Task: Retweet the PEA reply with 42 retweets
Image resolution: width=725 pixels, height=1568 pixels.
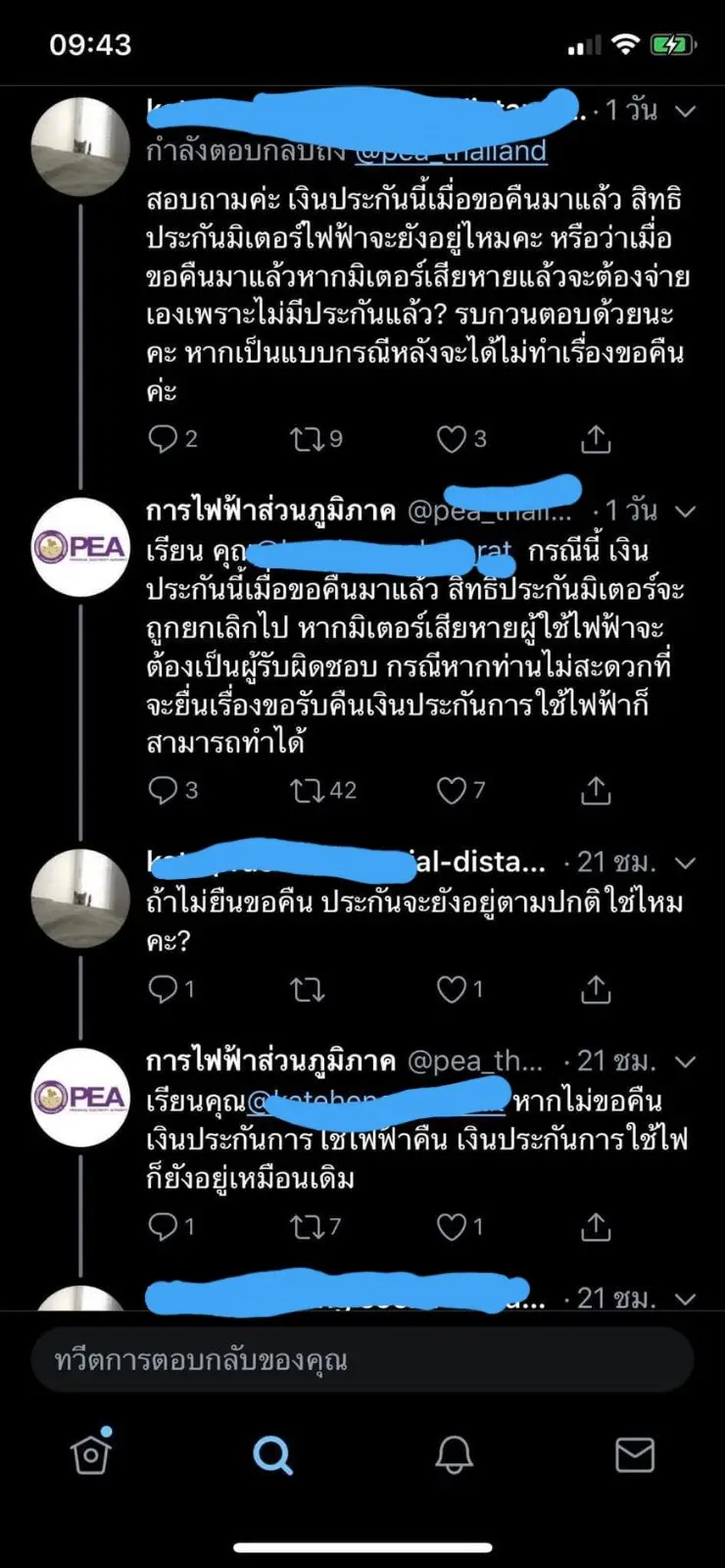Action: pyautogui.click(x=307, y=790)
